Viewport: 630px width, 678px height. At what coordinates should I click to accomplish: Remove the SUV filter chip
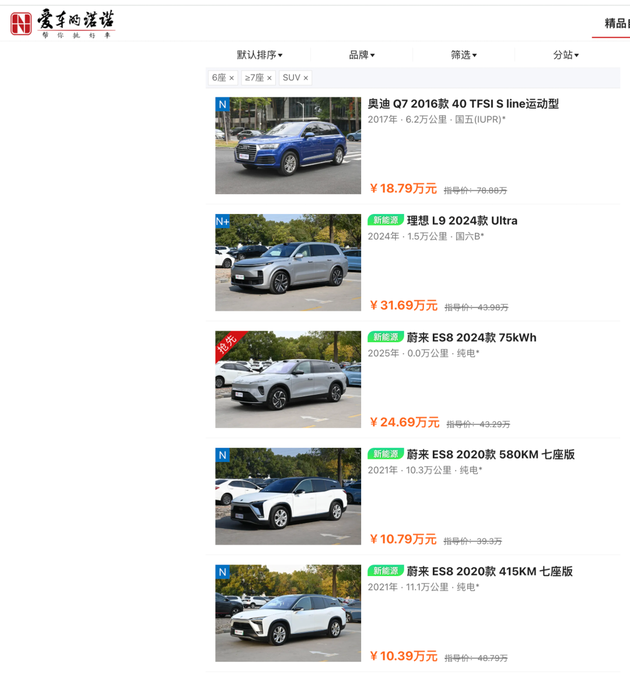point(306,78)
